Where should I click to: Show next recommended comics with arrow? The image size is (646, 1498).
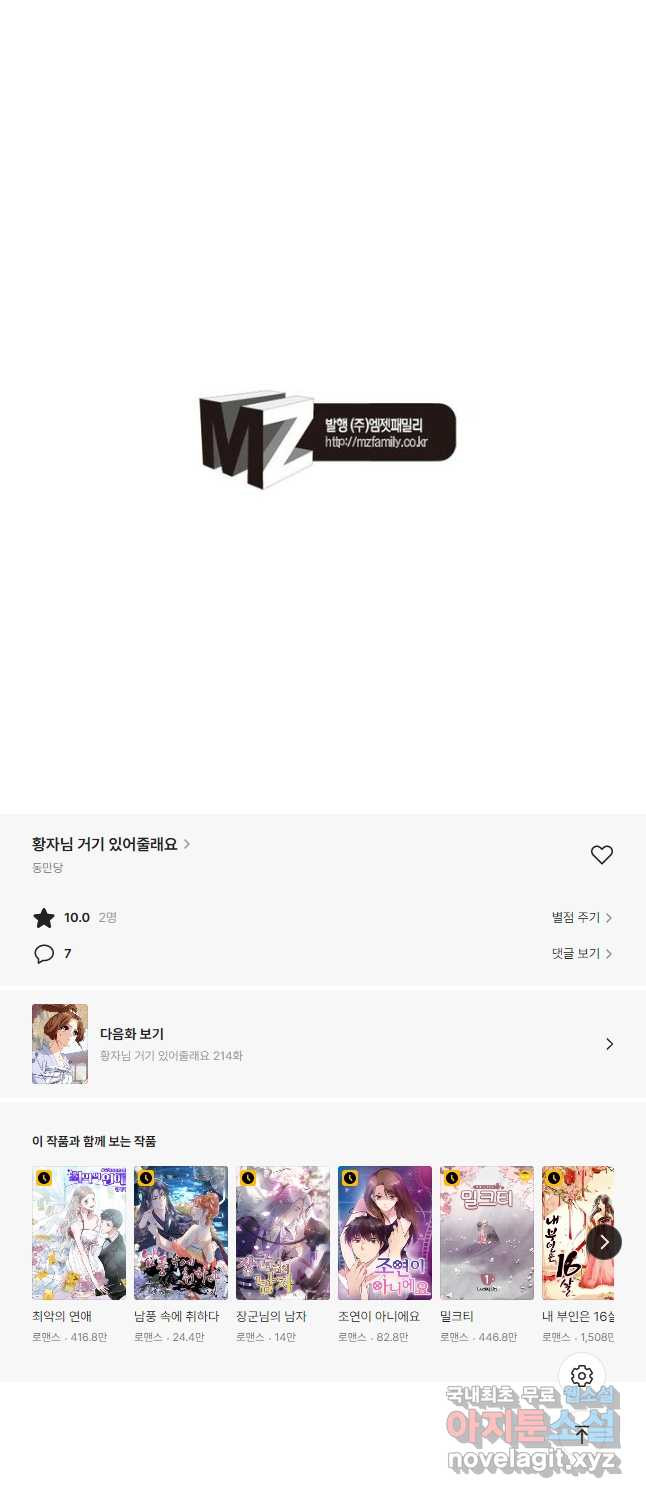coord(604,1242)
